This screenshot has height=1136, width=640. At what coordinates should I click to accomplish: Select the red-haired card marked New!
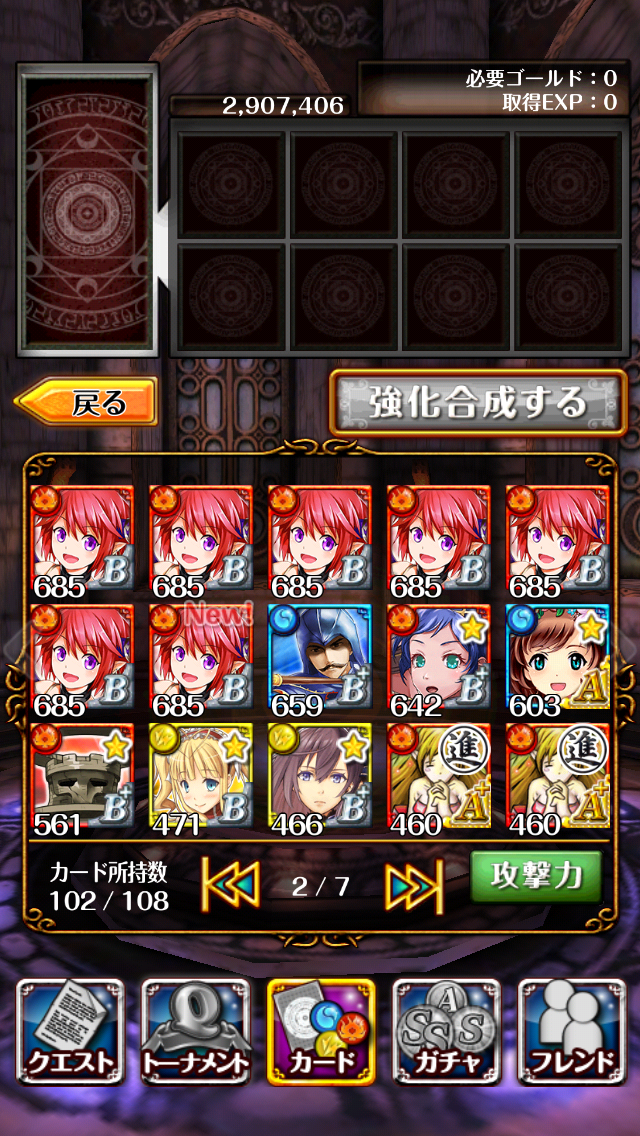click(201, 659)
